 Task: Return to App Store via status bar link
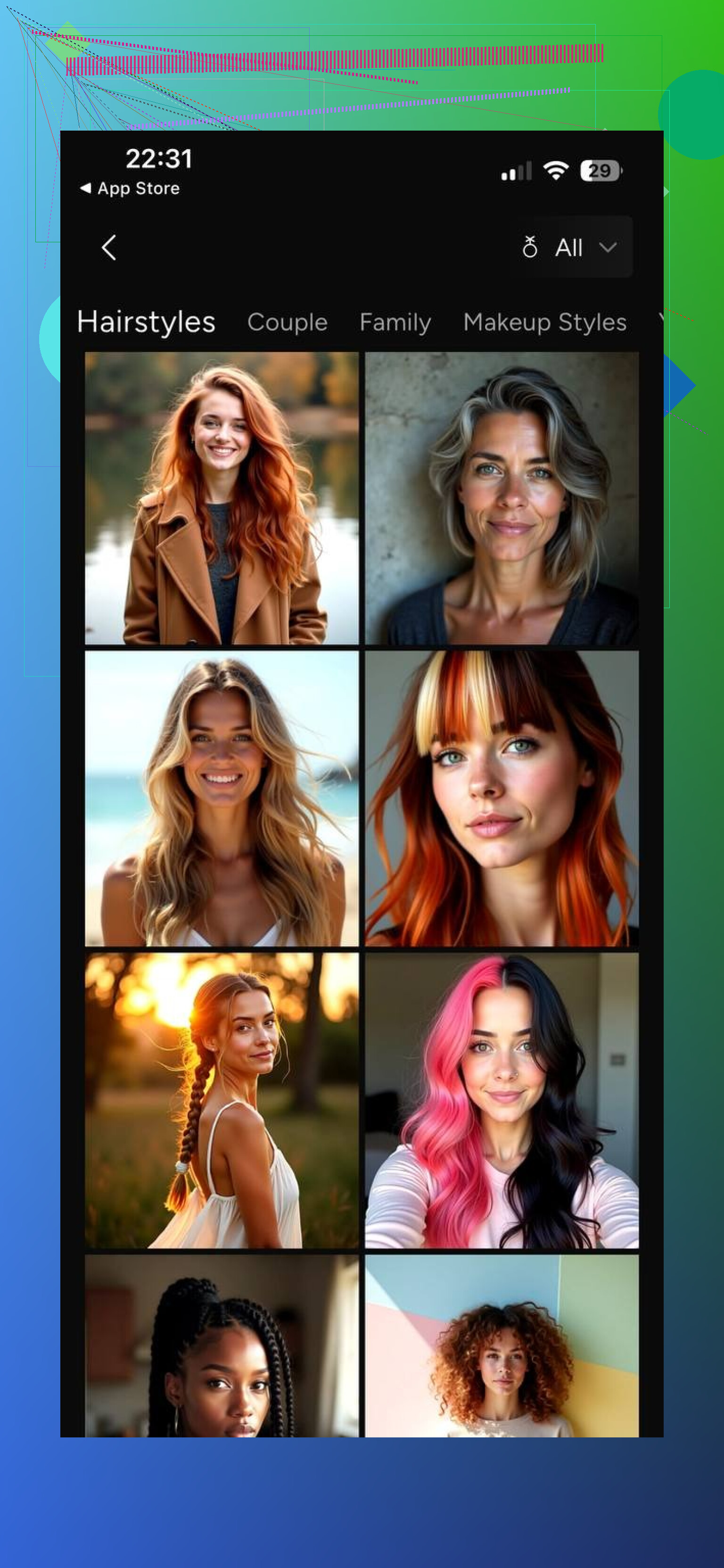pyautogui.click(x=130, y=189)
